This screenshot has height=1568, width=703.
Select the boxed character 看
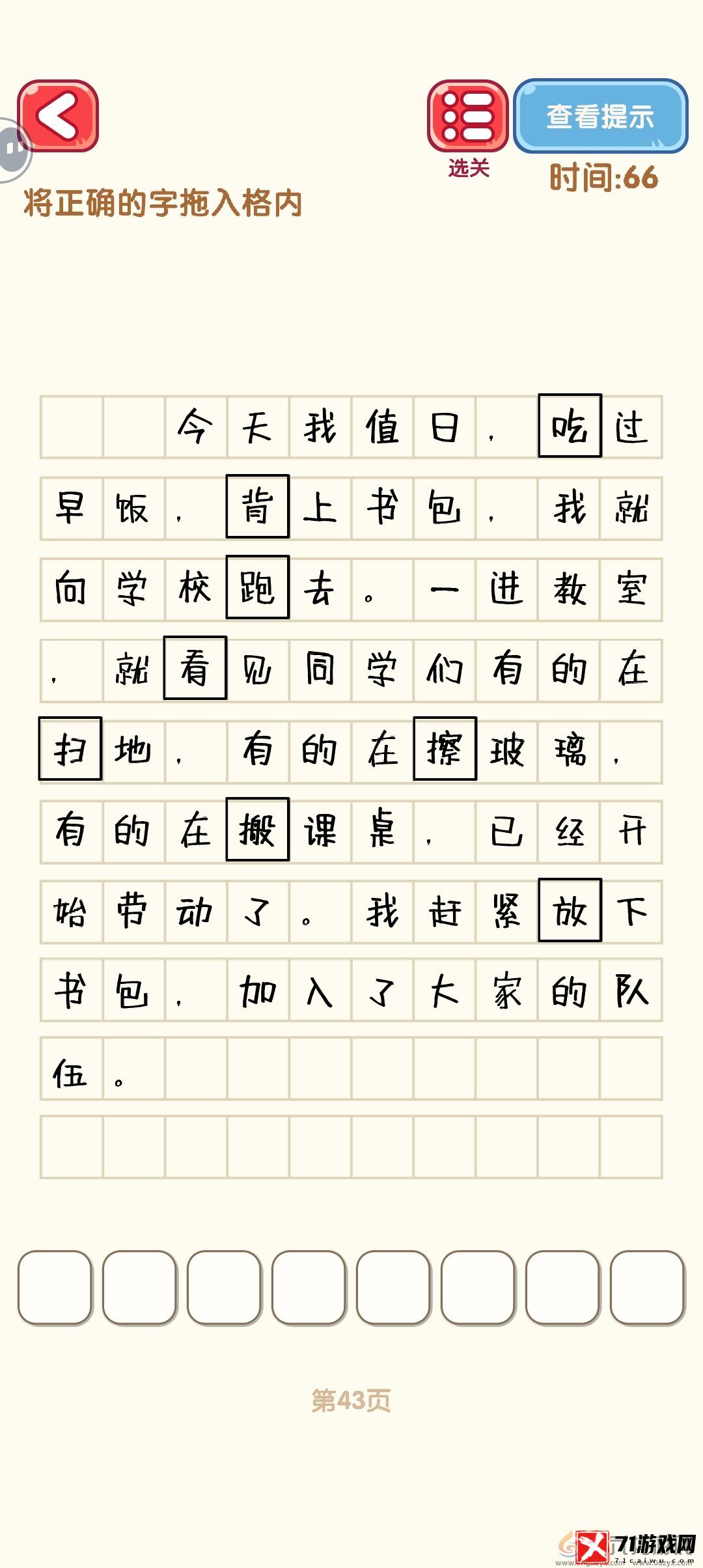coord(195,668)
